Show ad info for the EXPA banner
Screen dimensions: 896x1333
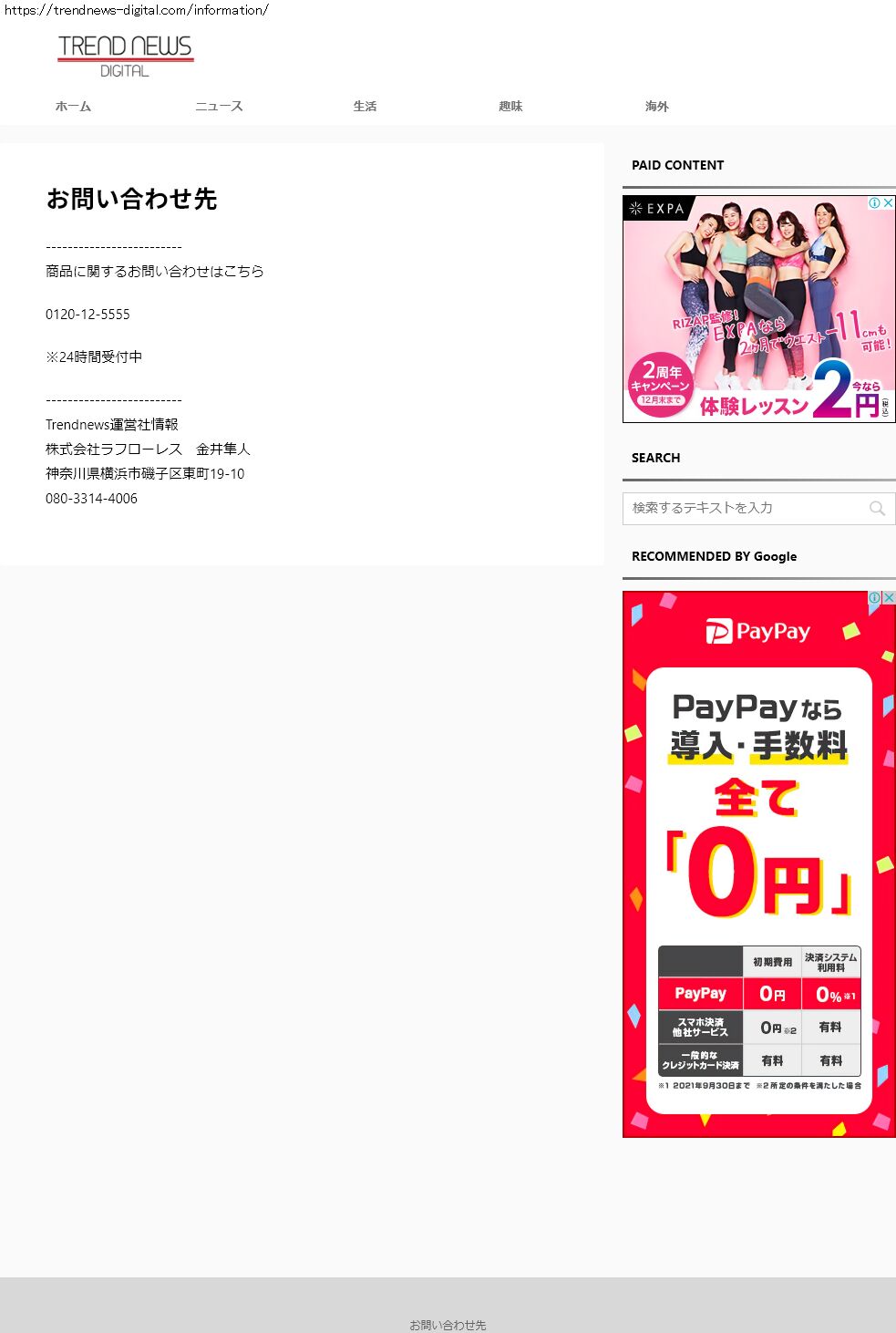click(x=875, y=203)
